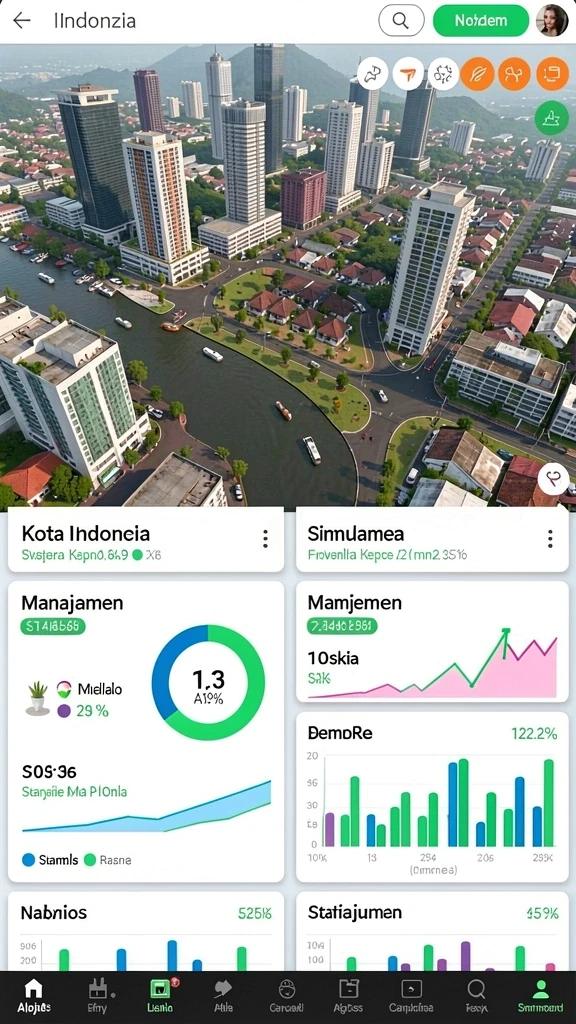Switch to the Caroeatl tab
This screenshot has height=1024, width=576.
tap(287, 997)
